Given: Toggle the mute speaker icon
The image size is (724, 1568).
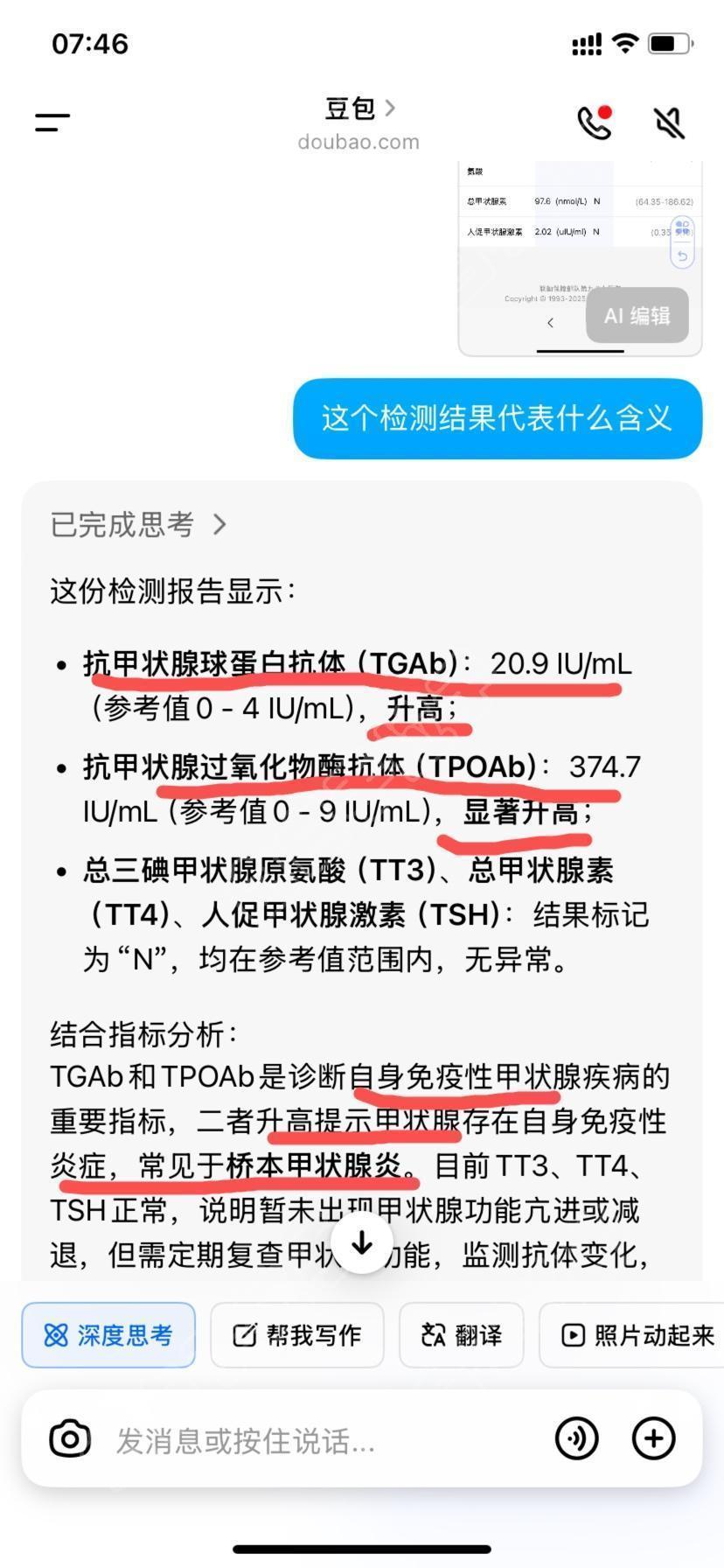Looking at the screenshot, I should pos(670,122).
